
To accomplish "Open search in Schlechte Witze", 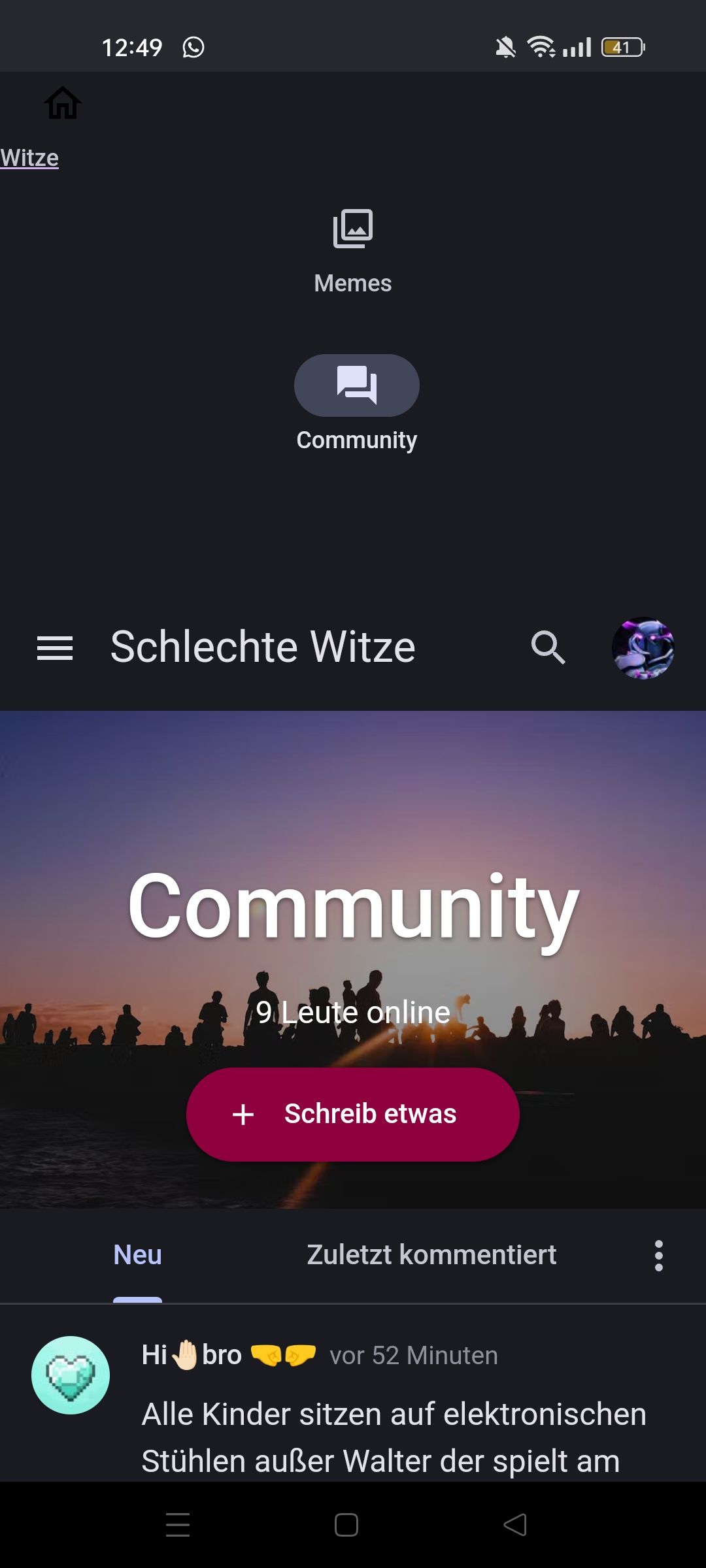I will [548, 648].
